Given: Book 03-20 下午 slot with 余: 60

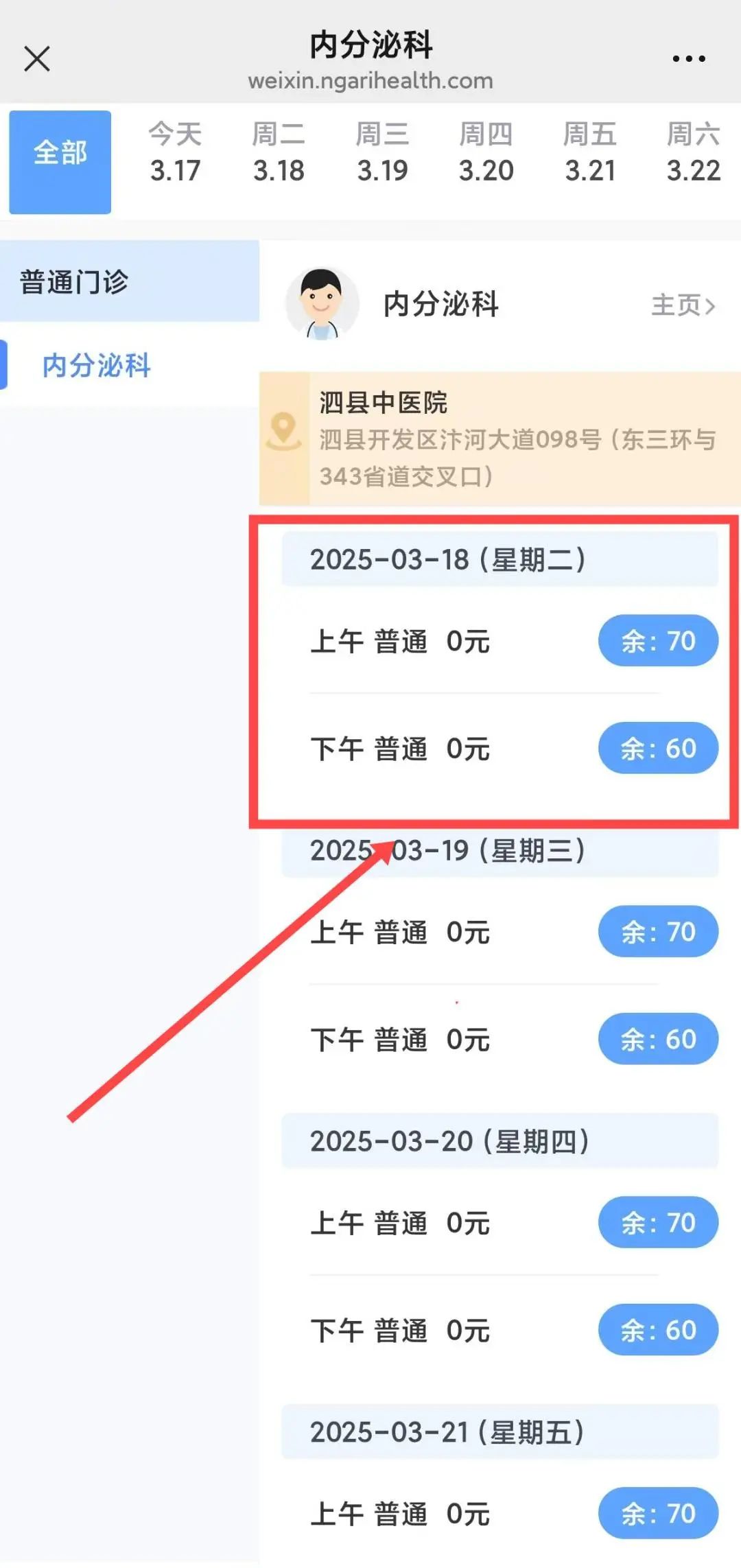Looking at the screenshot, I should (658, 1330).
